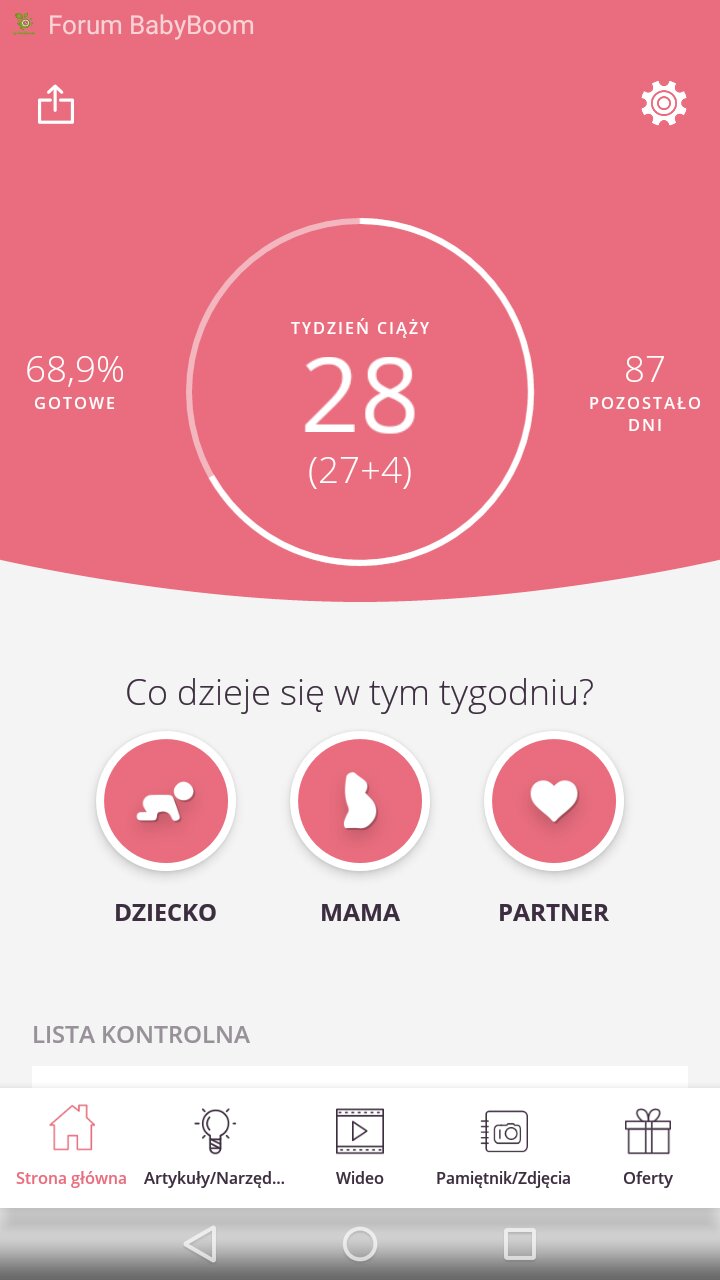Screen dimensions: 720x1280
Task: Tap the week 28 pregnancy circle
Action: 360,392
